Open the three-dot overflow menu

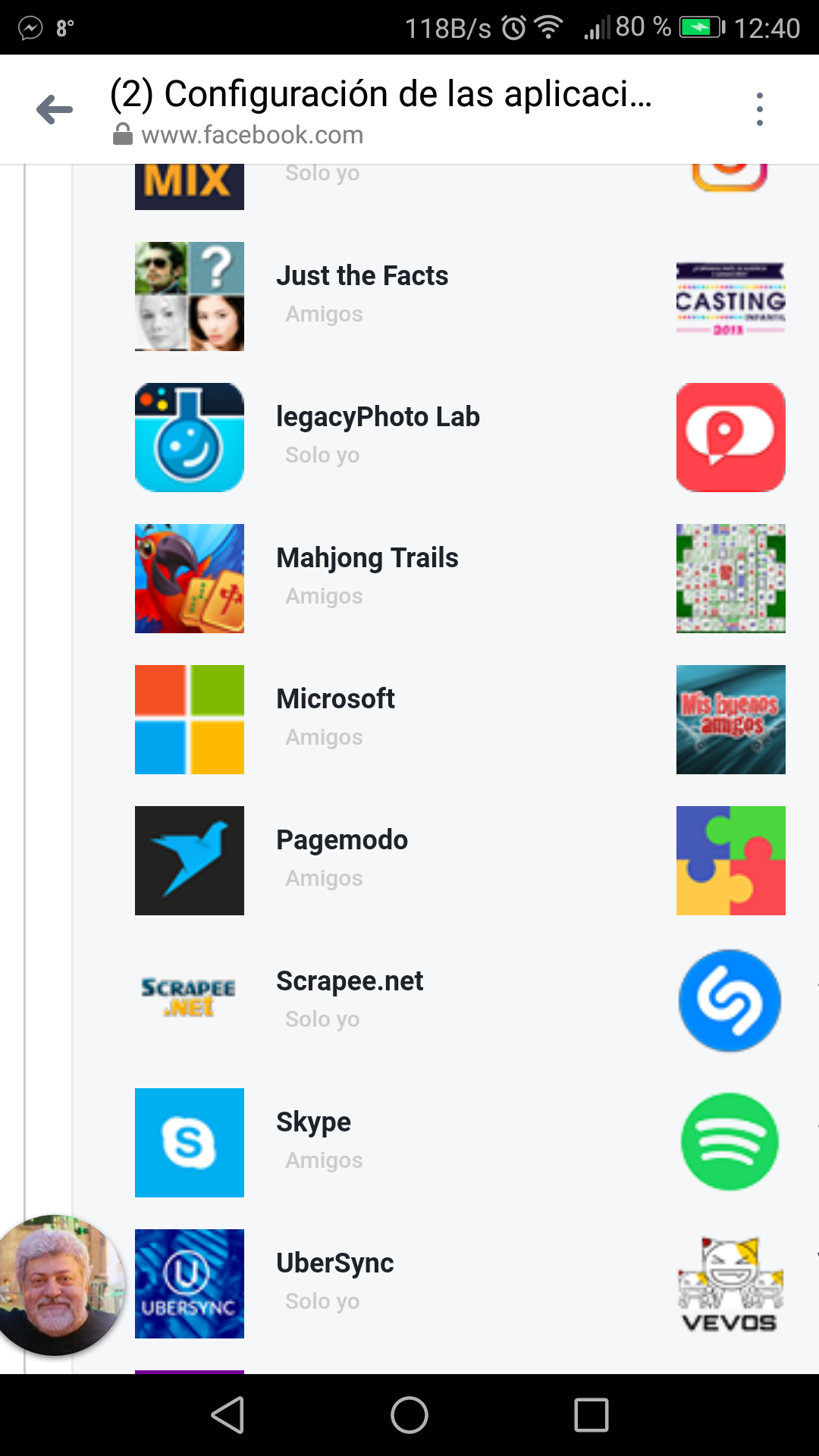759,110
